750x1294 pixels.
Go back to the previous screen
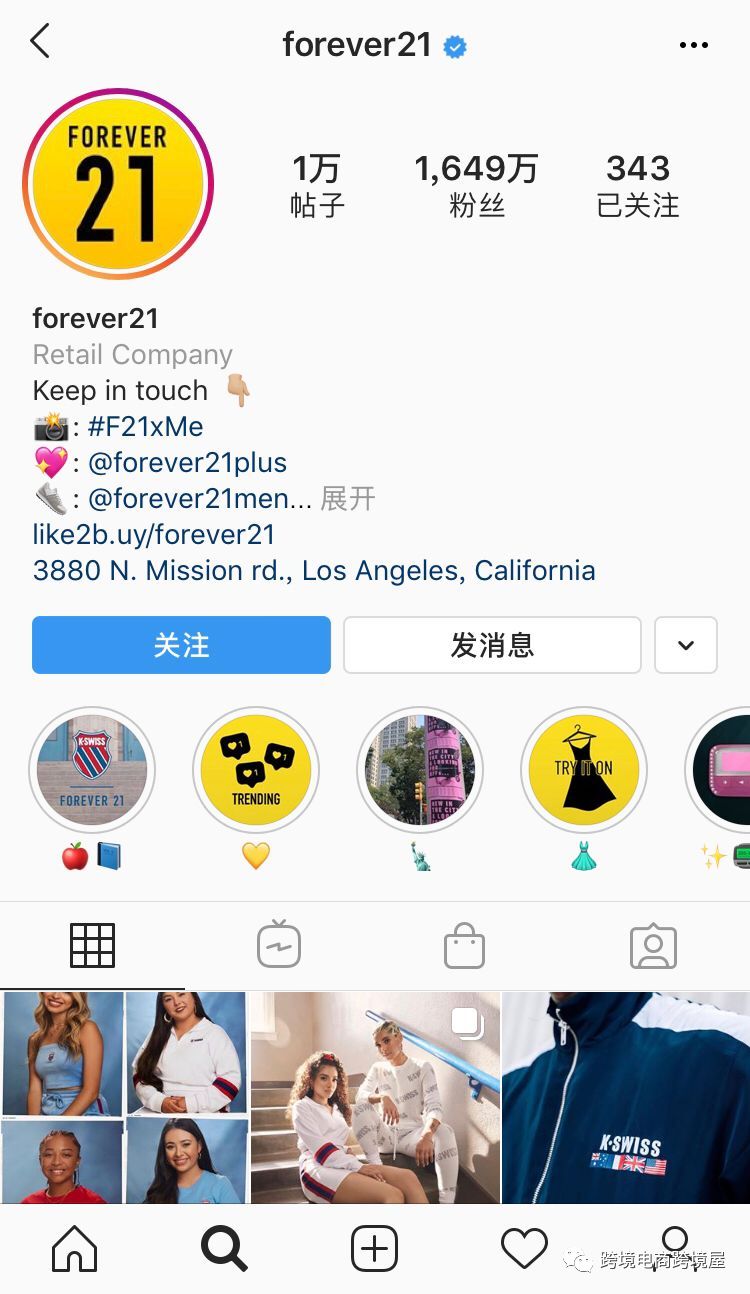[40, 42]
